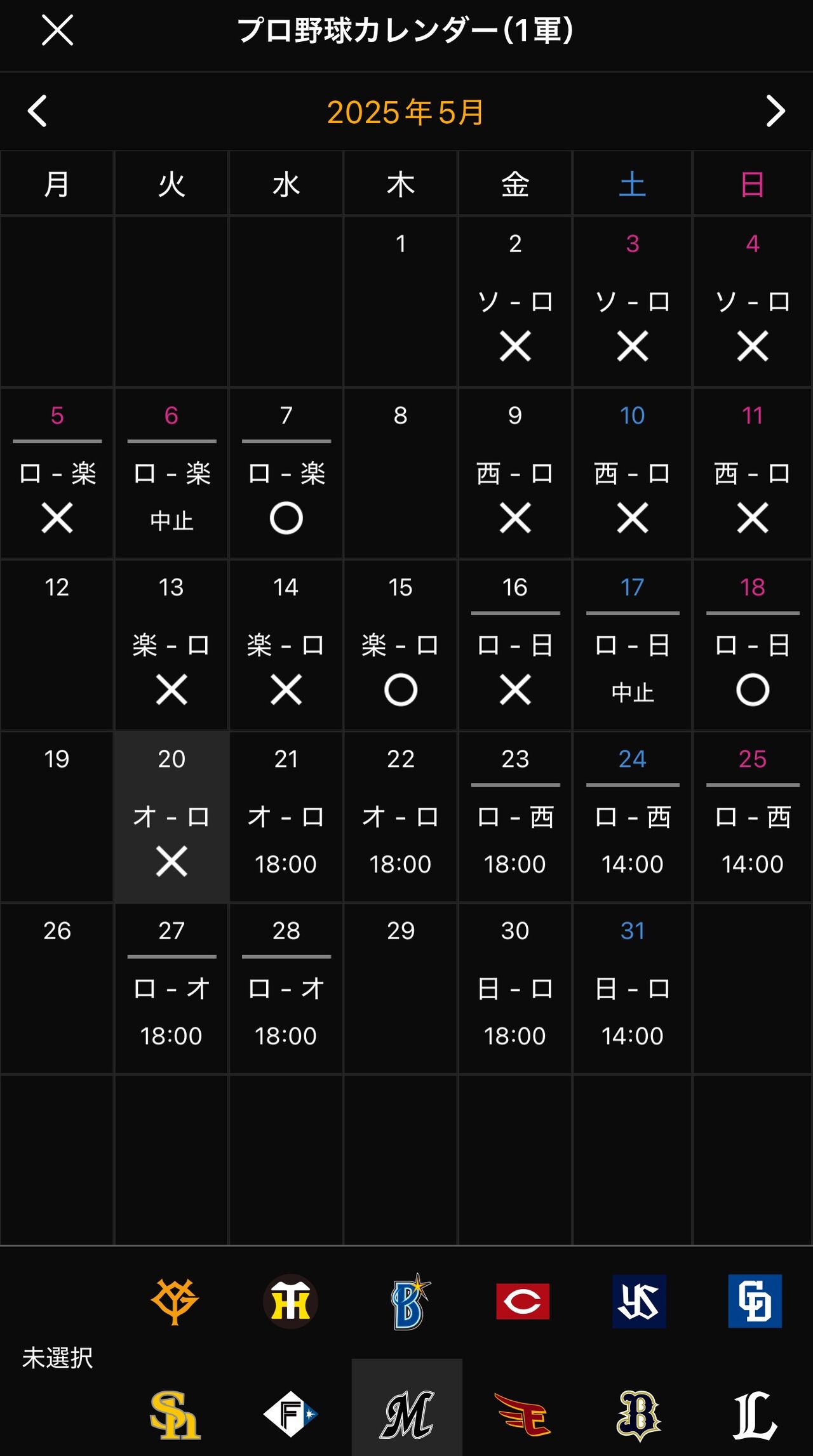Go to the next month
The width and height of the screenshot is (813, 1456).
(x=776, y=111)
